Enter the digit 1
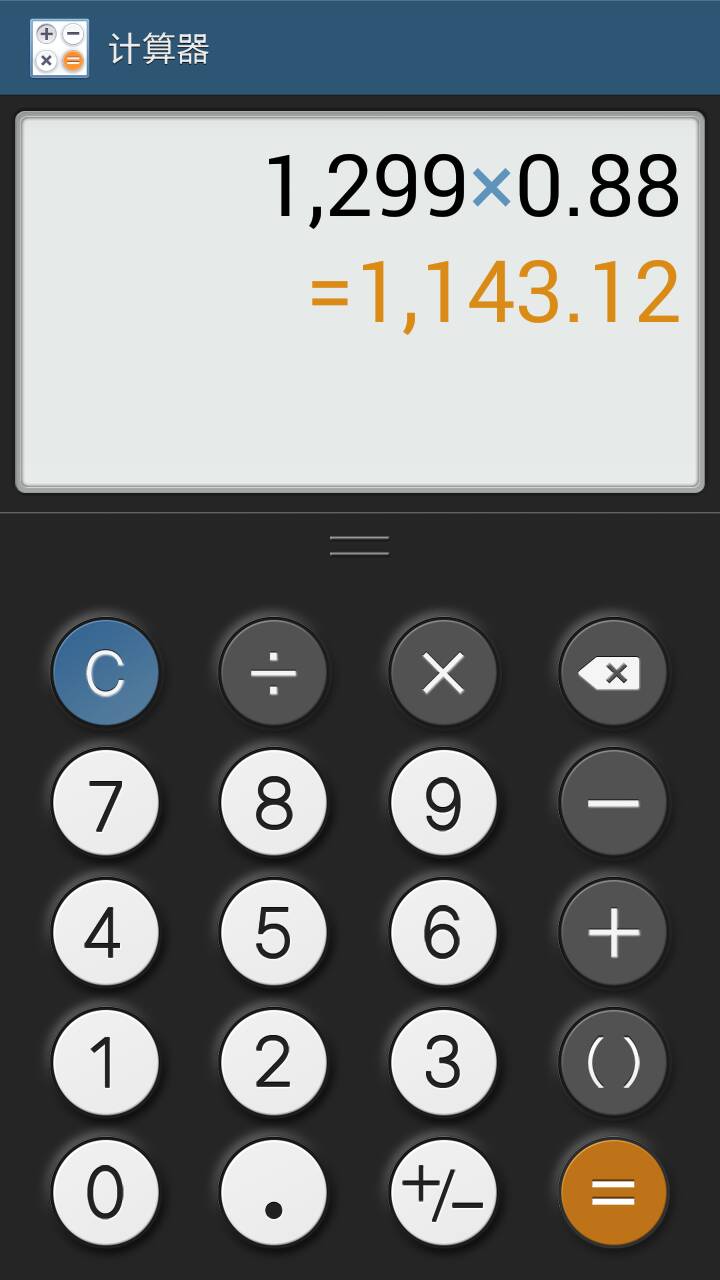Screen dimensions: 720x1280 105,1063
